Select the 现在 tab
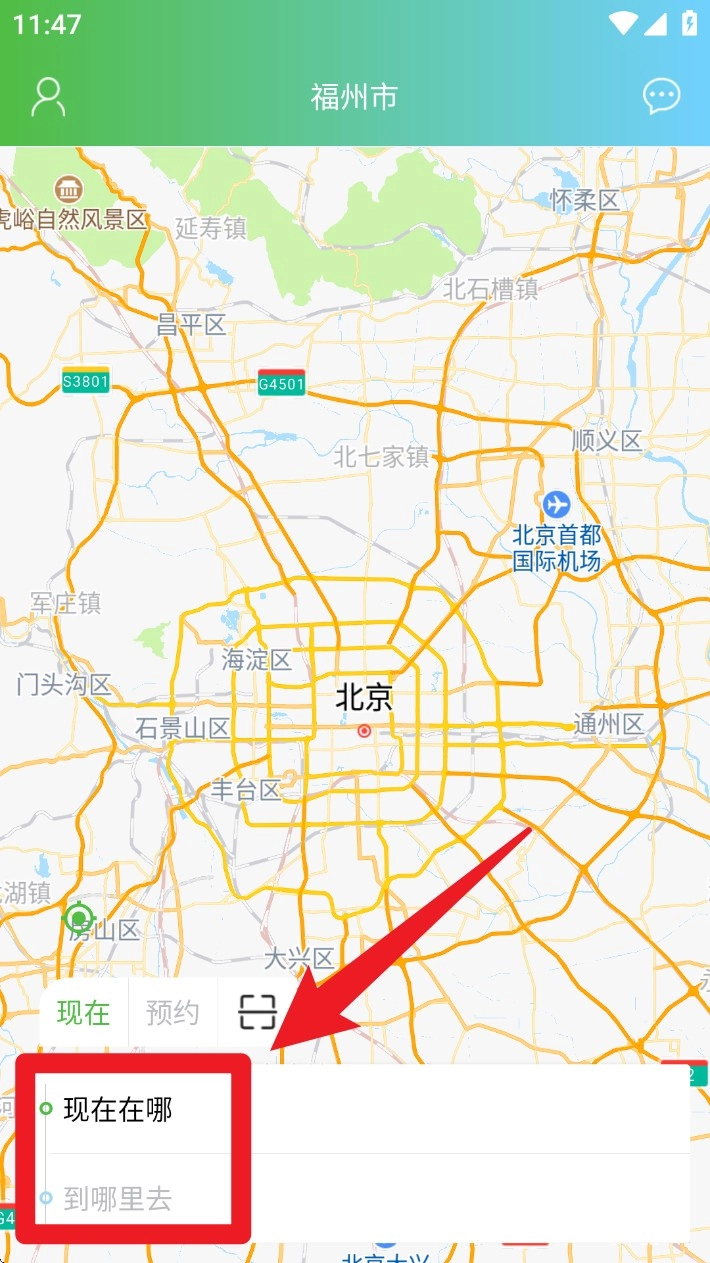Image resolution: width=710 pixels, height=1263 pixels. point(83,1013)
